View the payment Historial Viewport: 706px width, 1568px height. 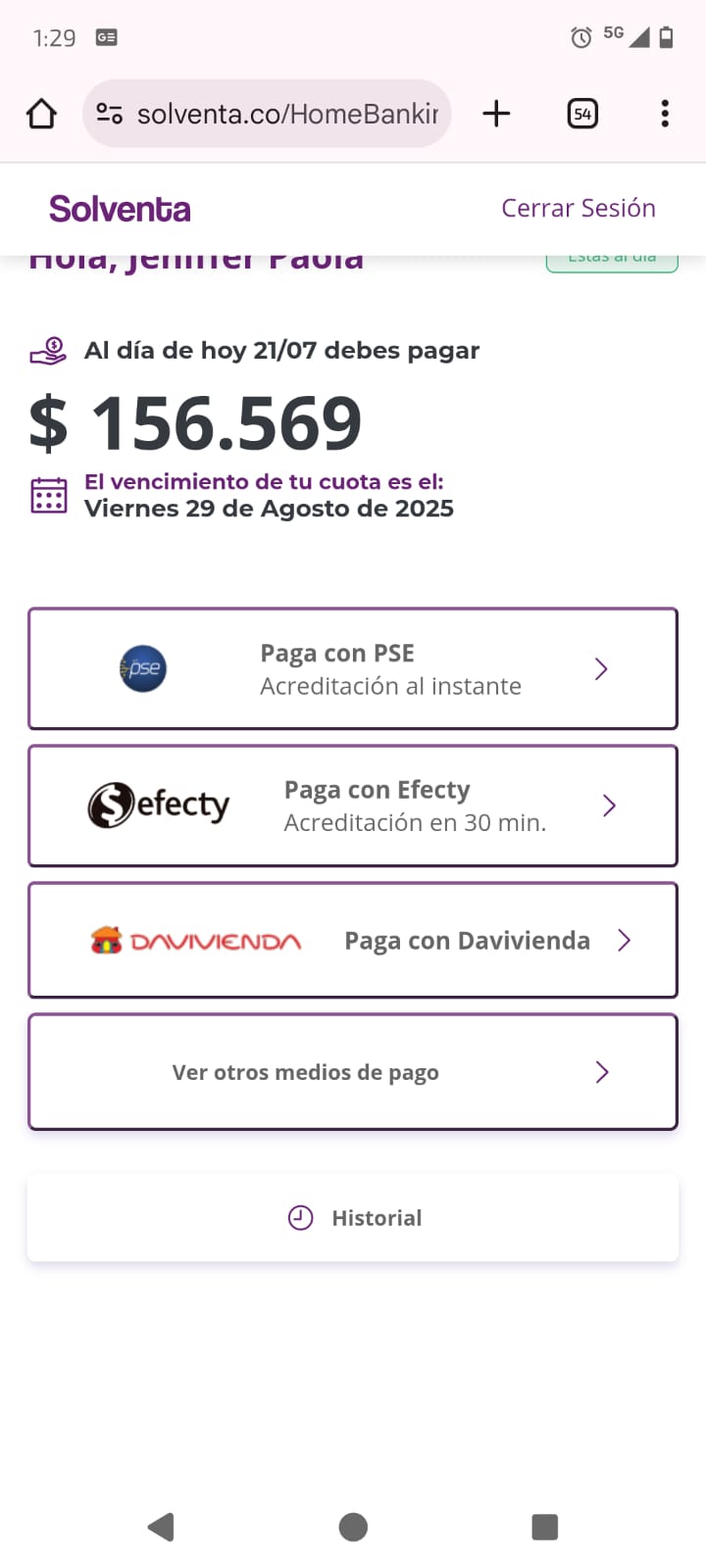[353, 1217]
